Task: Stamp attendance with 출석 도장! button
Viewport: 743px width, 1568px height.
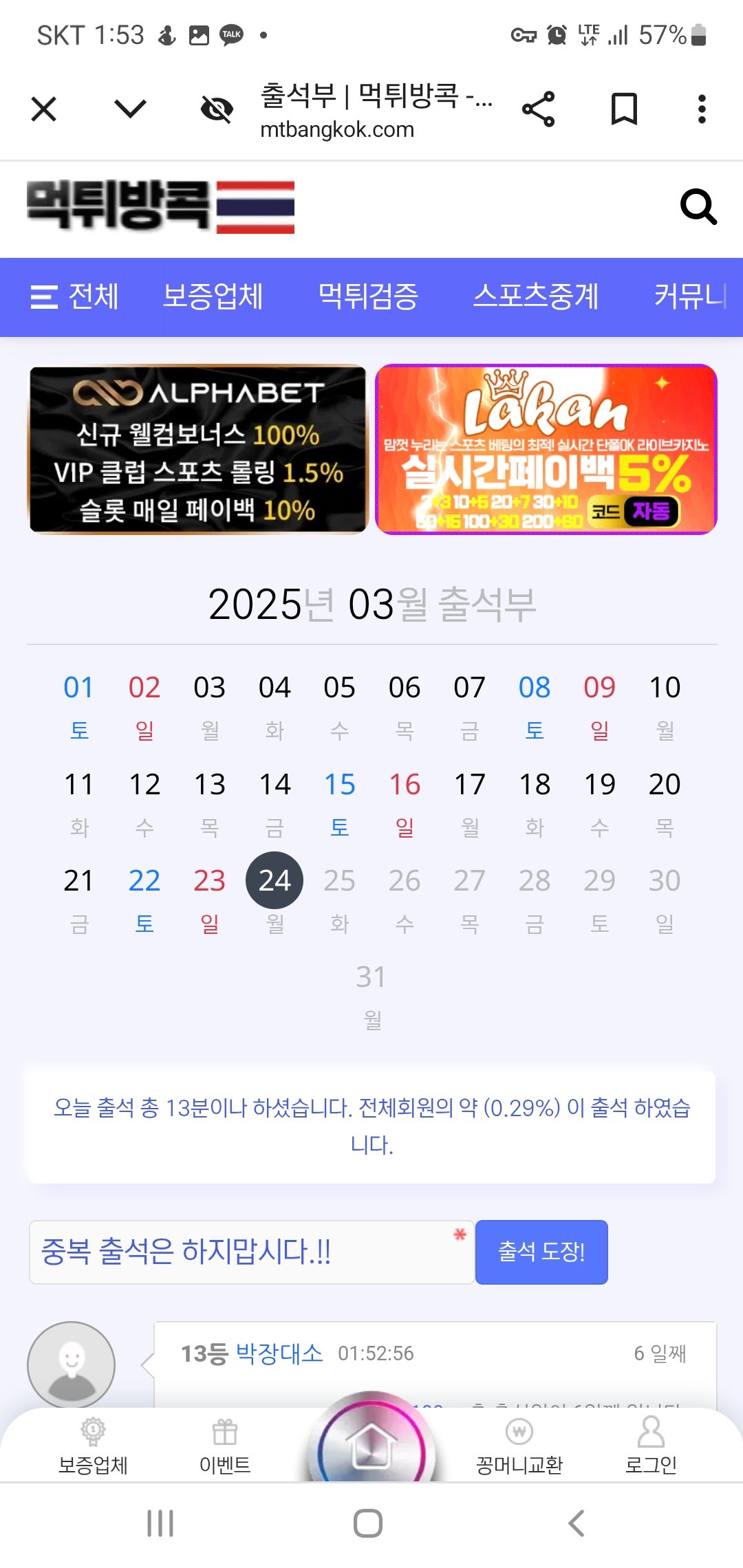Action: pyautogui.click(x=541, y=1252)
